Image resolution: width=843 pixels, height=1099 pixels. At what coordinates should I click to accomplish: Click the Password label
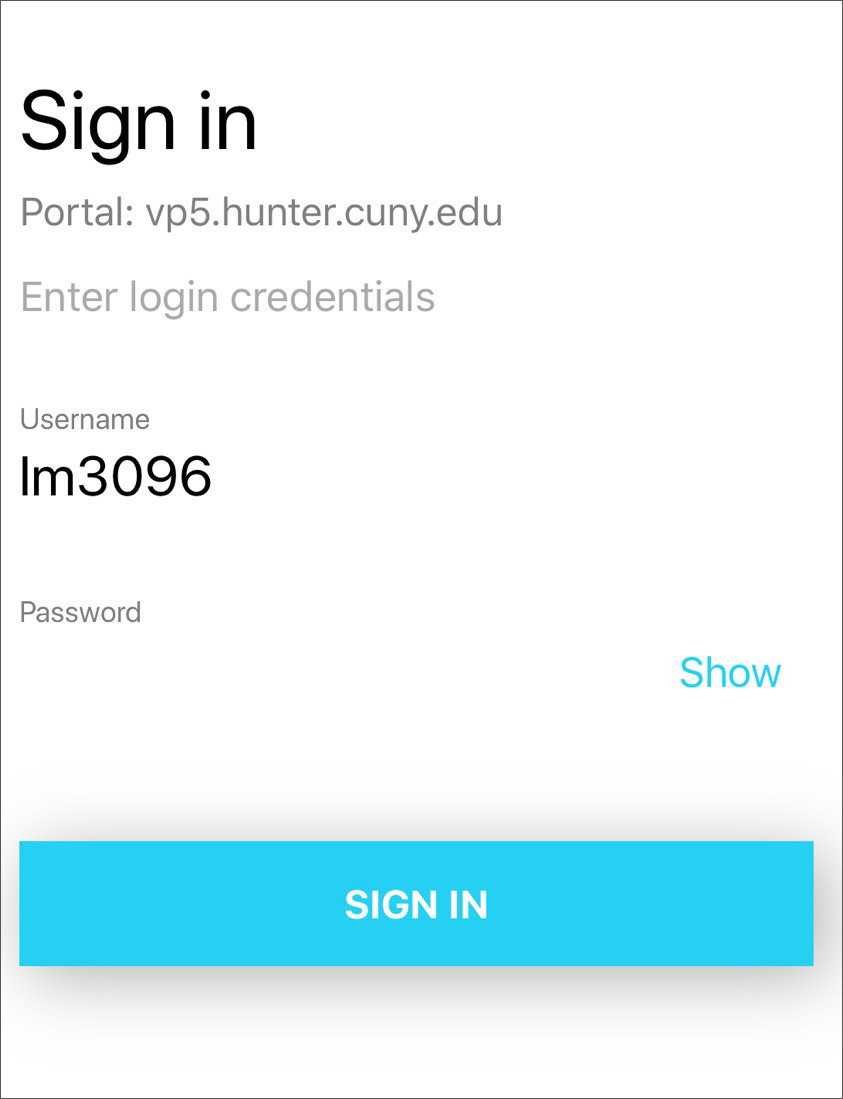[x=81, y=612]
